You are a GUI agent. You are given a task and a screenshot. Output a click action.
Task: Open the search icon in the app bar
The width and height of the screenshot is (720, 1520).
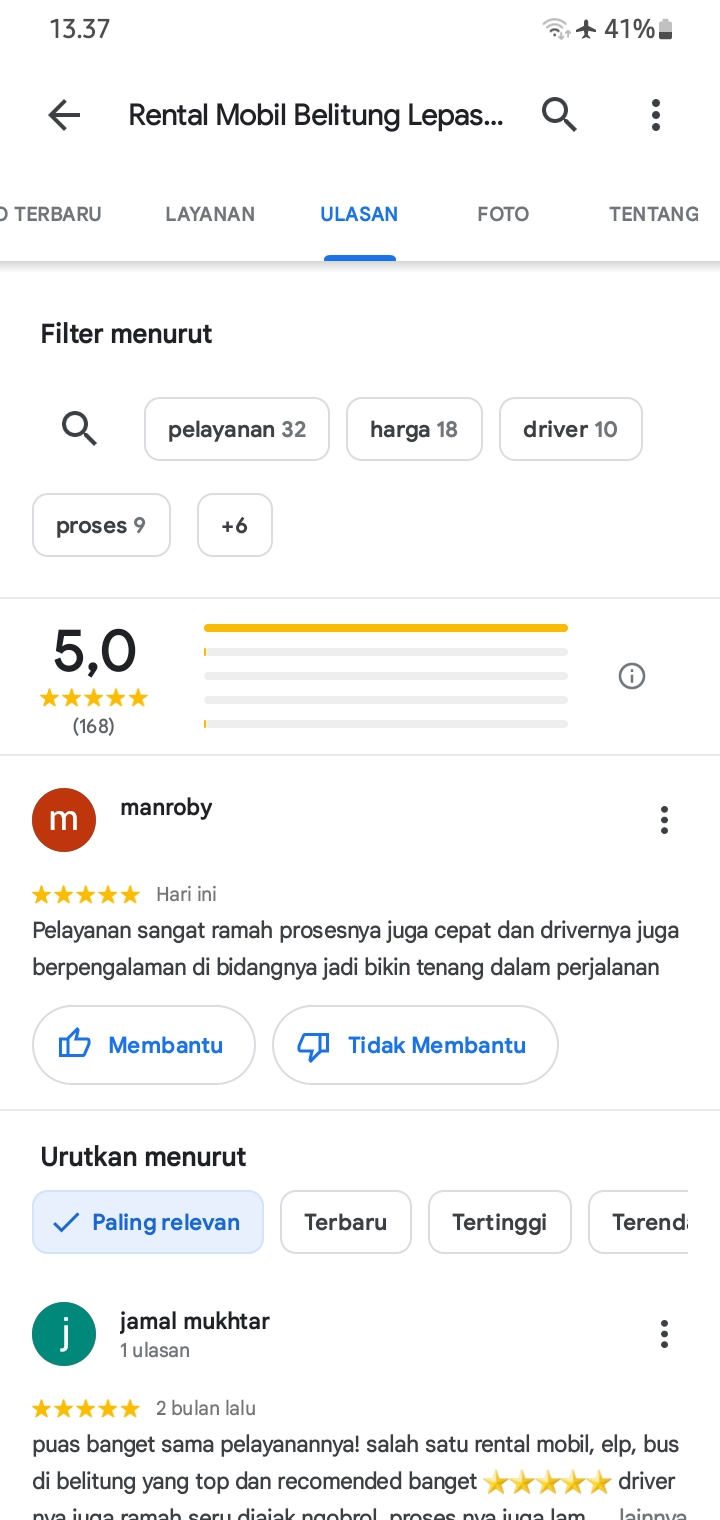(x=559, y=115)
